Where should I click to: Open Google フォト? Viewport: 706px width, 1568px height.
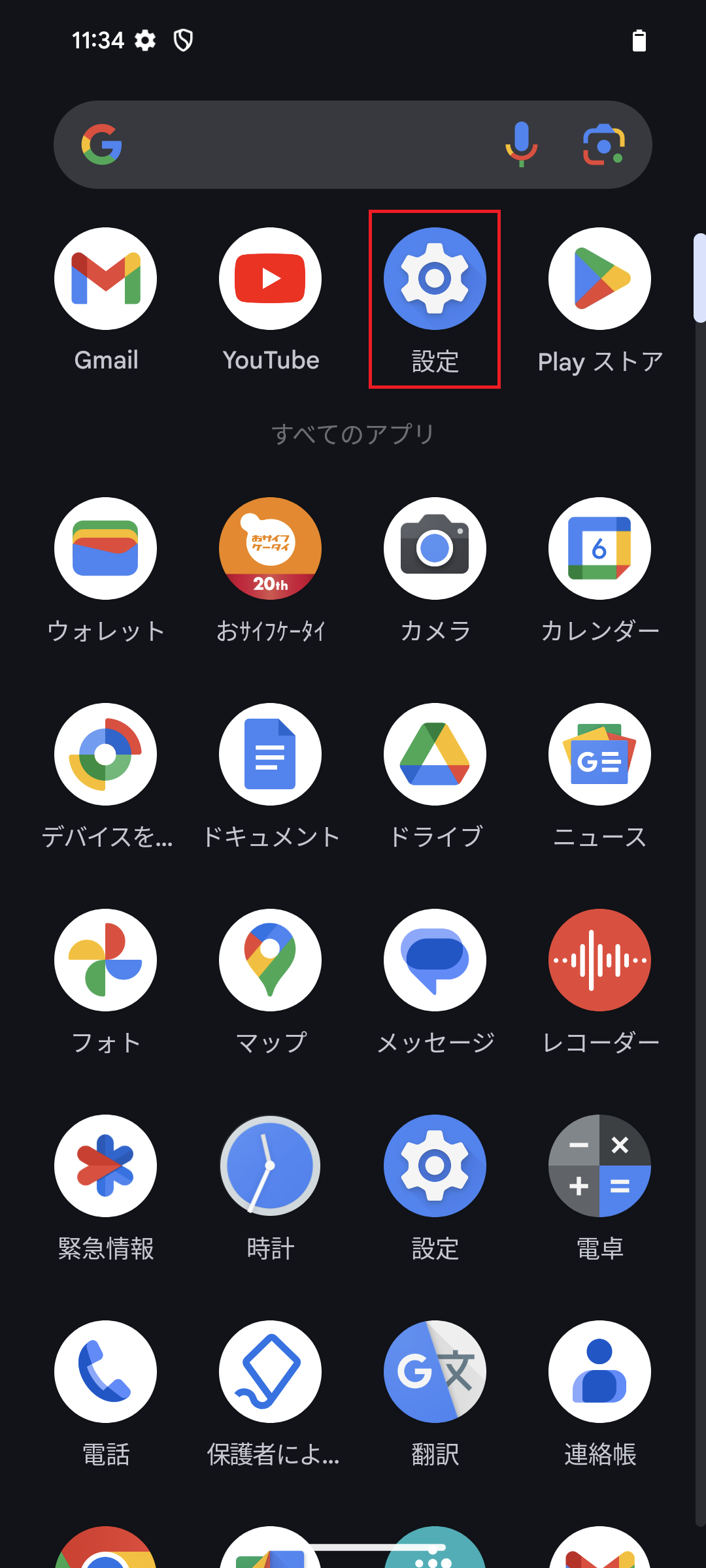tap(105, 959)
